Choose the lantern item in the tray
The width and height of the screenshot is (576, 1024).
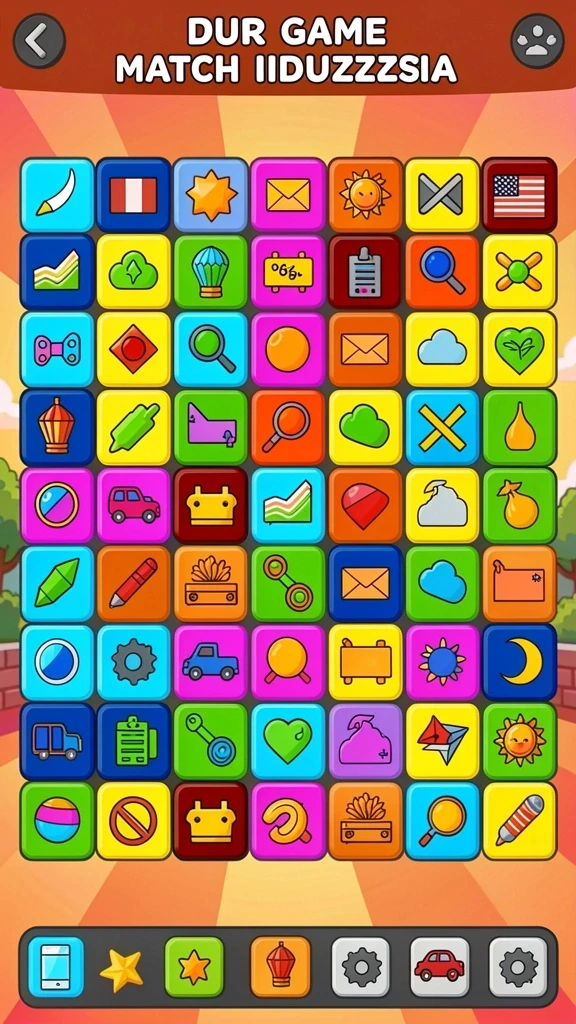281,967
